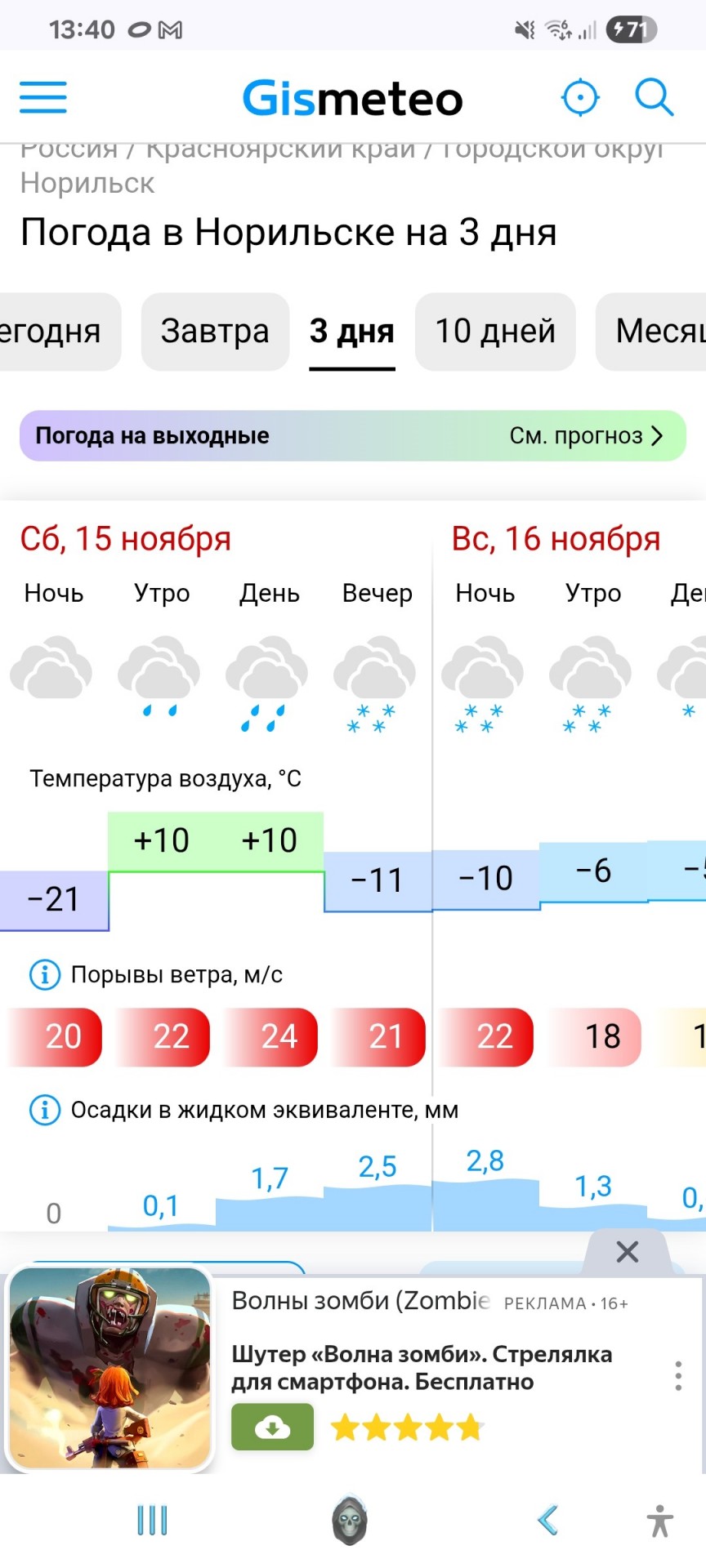
Task: Open the accessibility shortcut figure icon
Action: tap(659, 1521)
